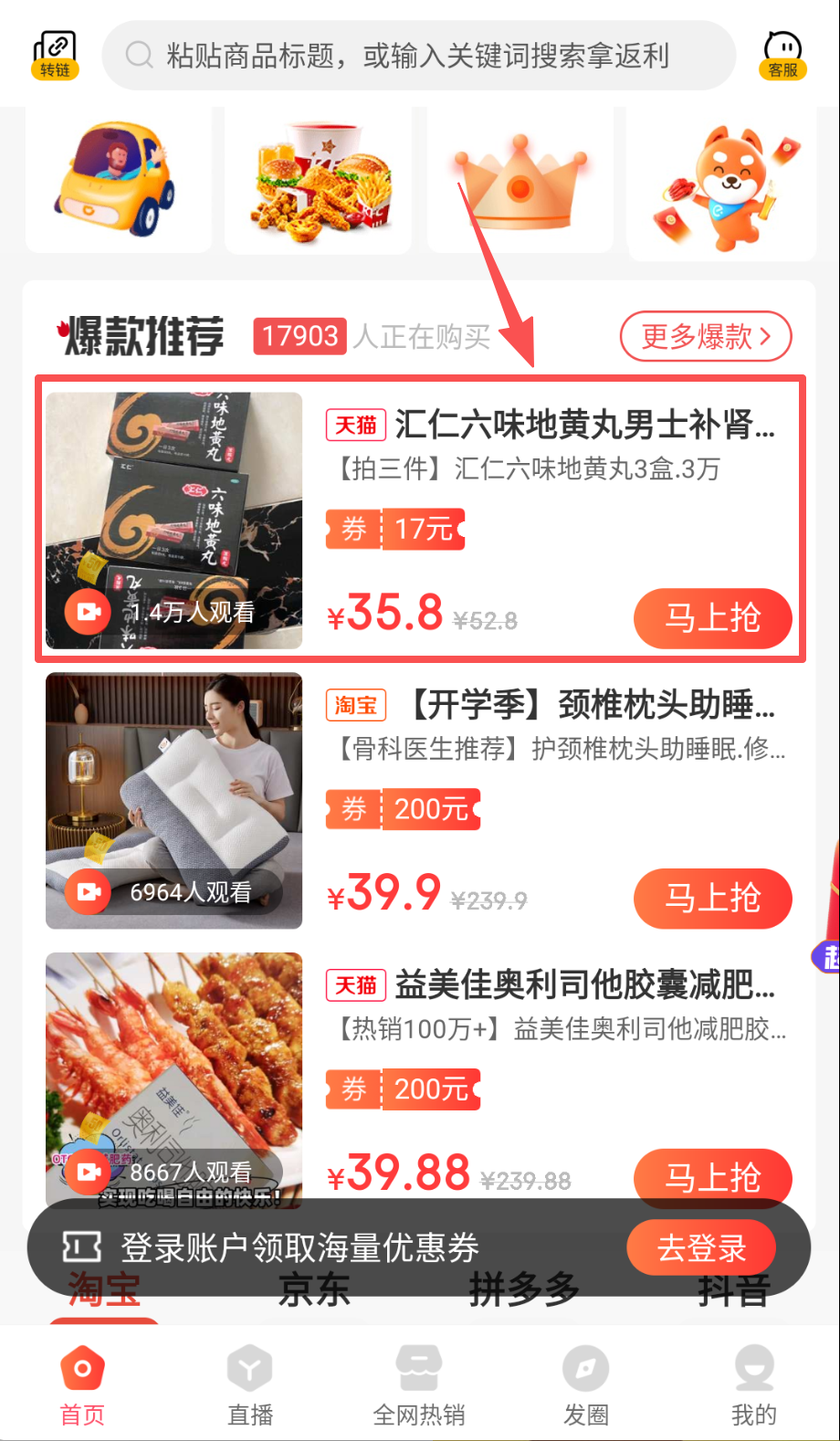The image size is (840, 1441).
Task: Open the KFC food promotion banner
Action: click(x=317, y=179)
